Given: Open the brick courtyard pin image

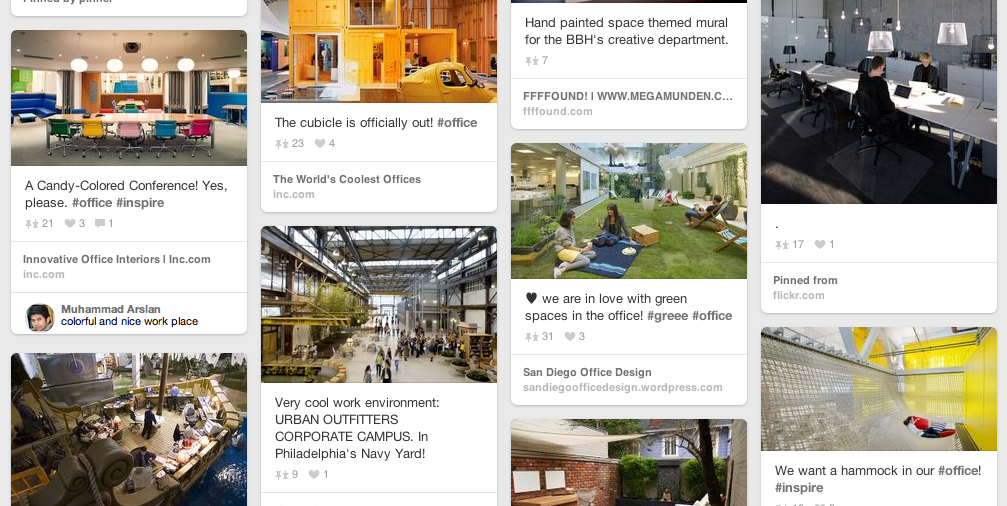Looking at the screenshot, I should click(628, 463).
